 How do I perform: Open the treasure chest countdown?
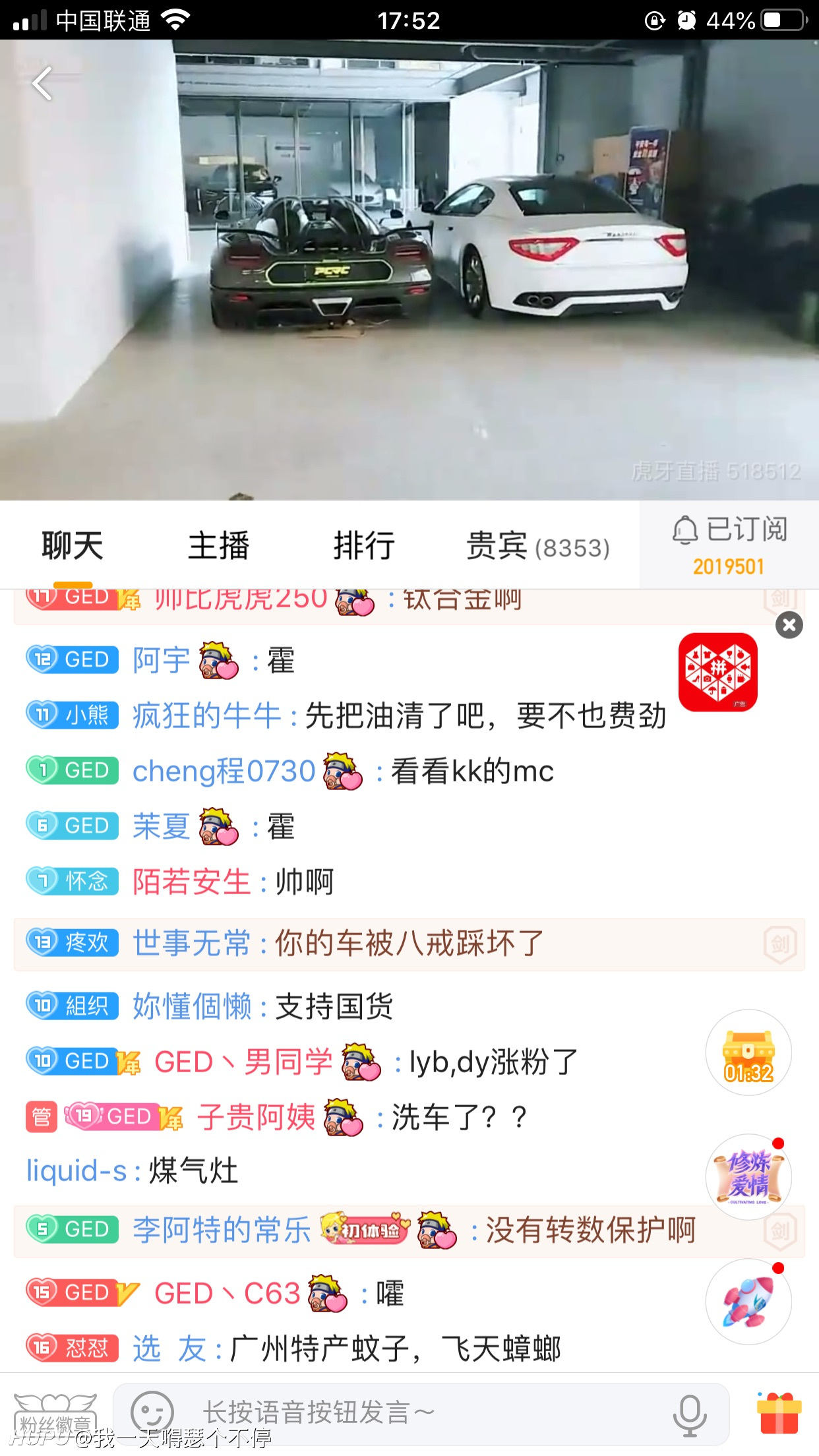(748, 1052)
